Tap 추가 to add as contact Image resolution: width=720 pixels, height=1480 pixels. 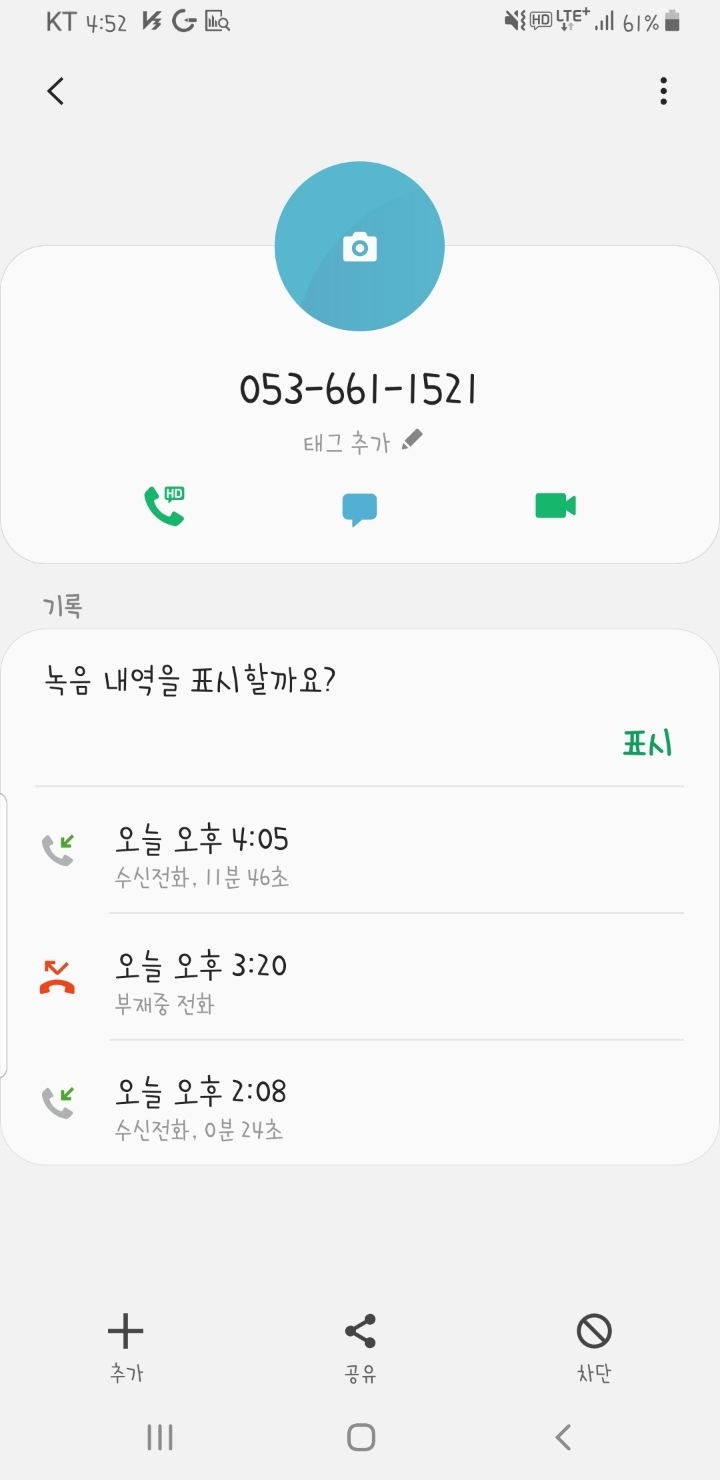tap(126, 1348)
